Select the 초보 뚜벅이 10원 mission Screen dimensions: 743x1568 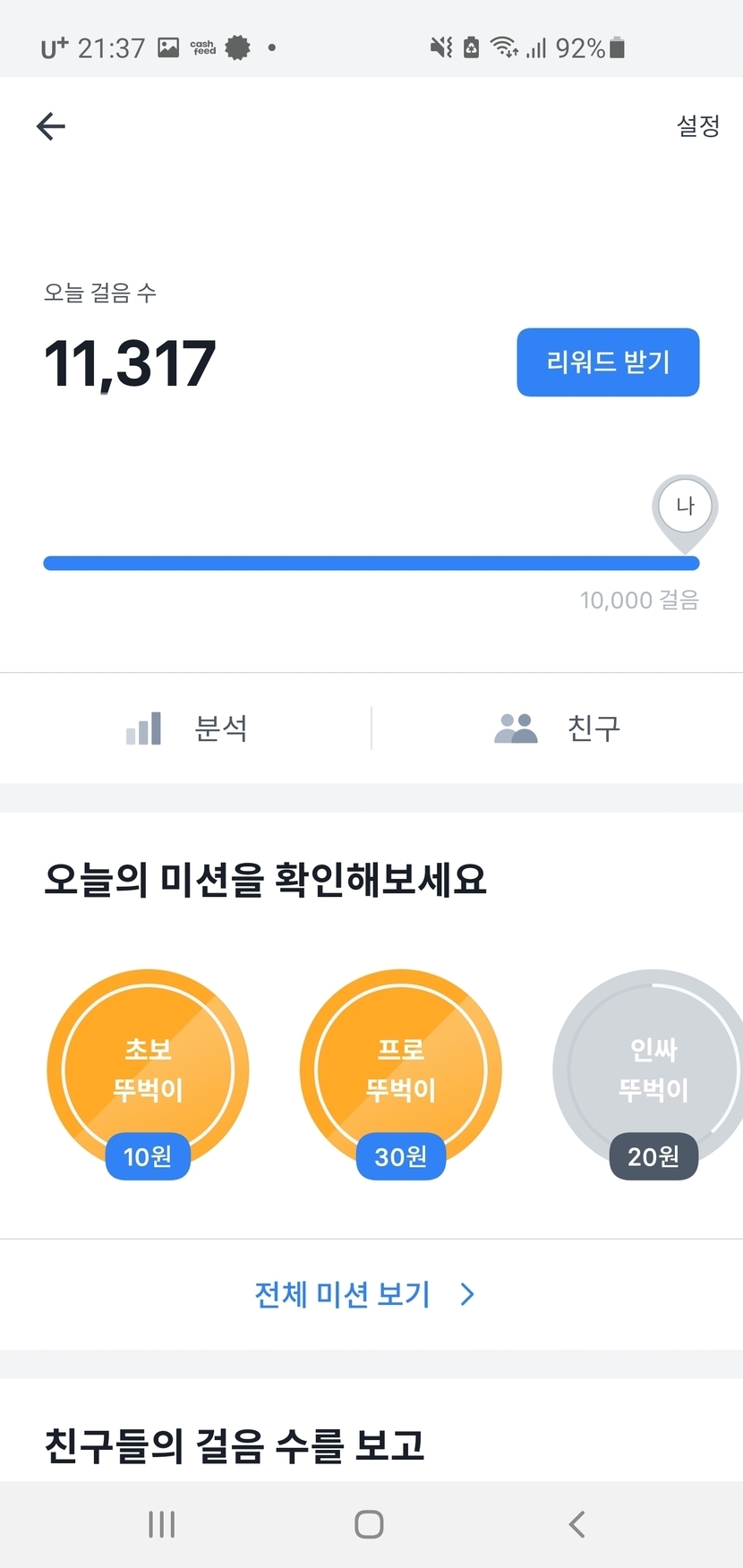pyautogui.click(x=148, y=1074)
